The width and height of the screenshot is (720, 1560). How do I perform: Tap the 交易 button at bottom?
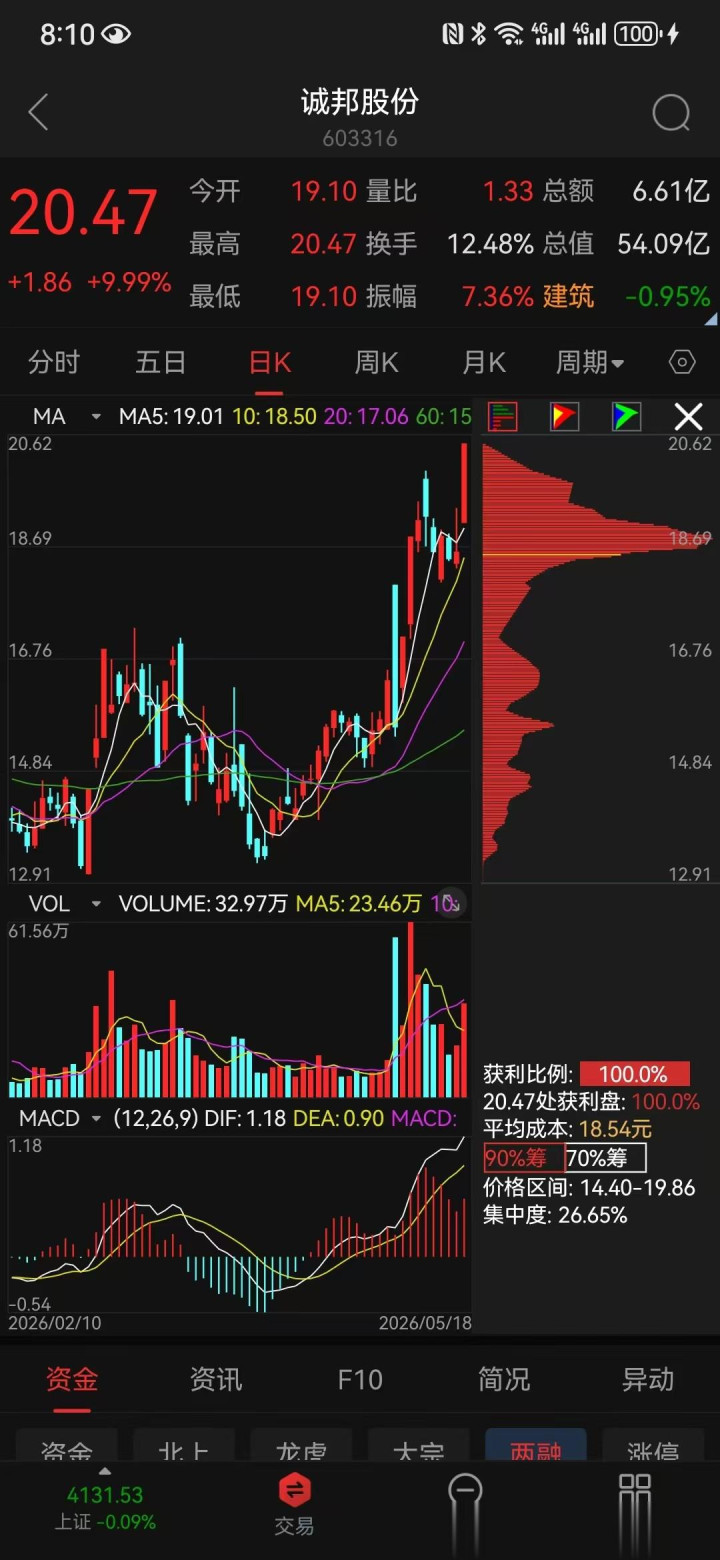point(295,1503)
